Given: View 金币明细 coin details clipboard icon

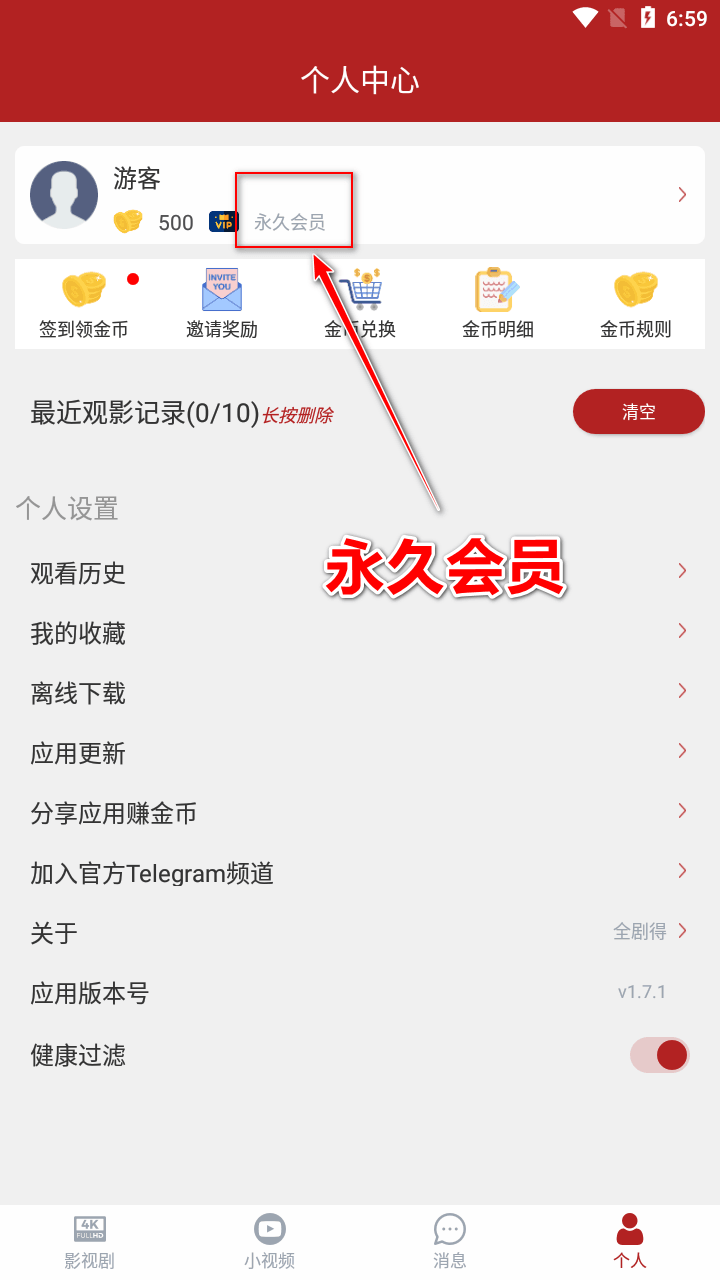Looking at the screenshot, I should tap(495, 289).
